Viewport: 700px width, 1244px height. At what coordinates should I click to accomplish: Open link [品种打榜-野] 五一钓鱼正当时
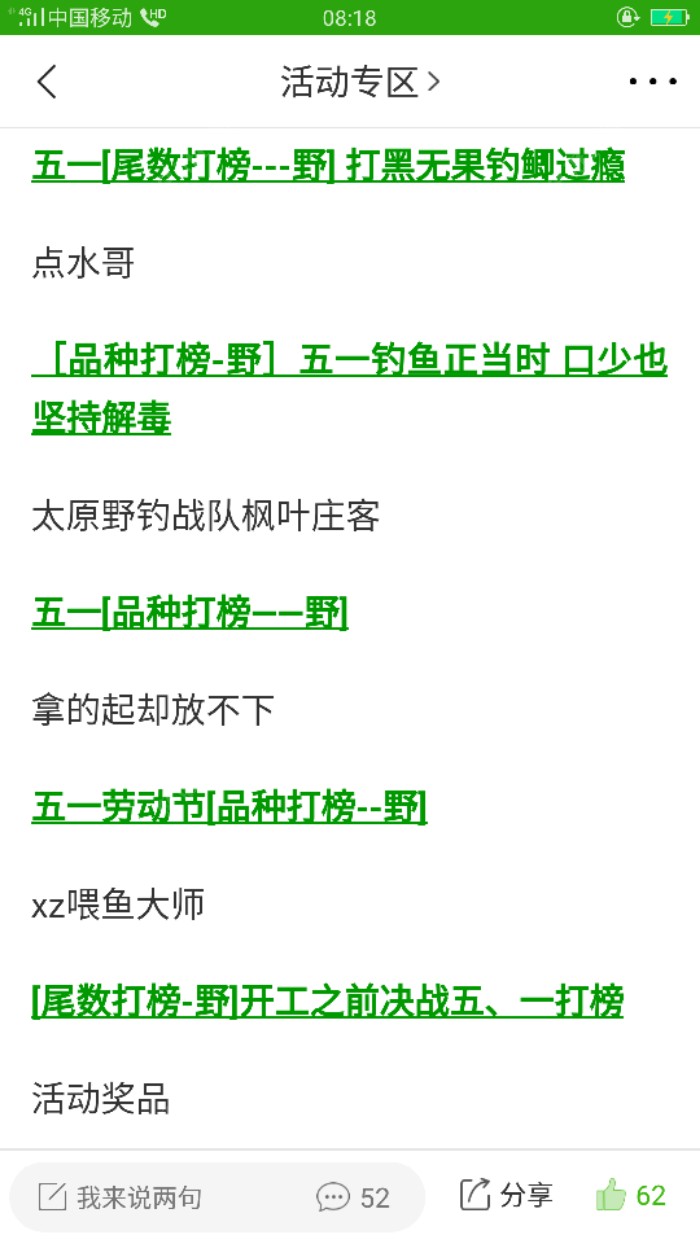point(349,388)
